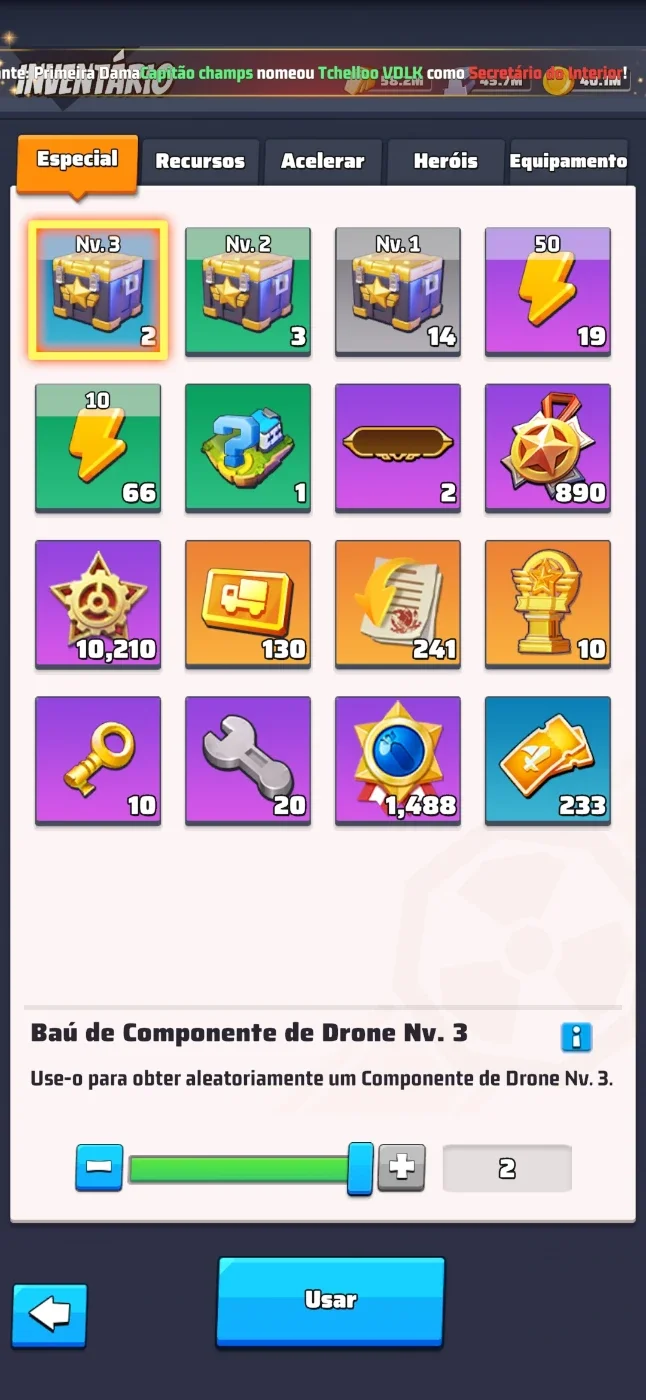Use the selected chest with Usar
Image resolution: width=646 pixels, height=1400 pixels.
(331, 1301)
